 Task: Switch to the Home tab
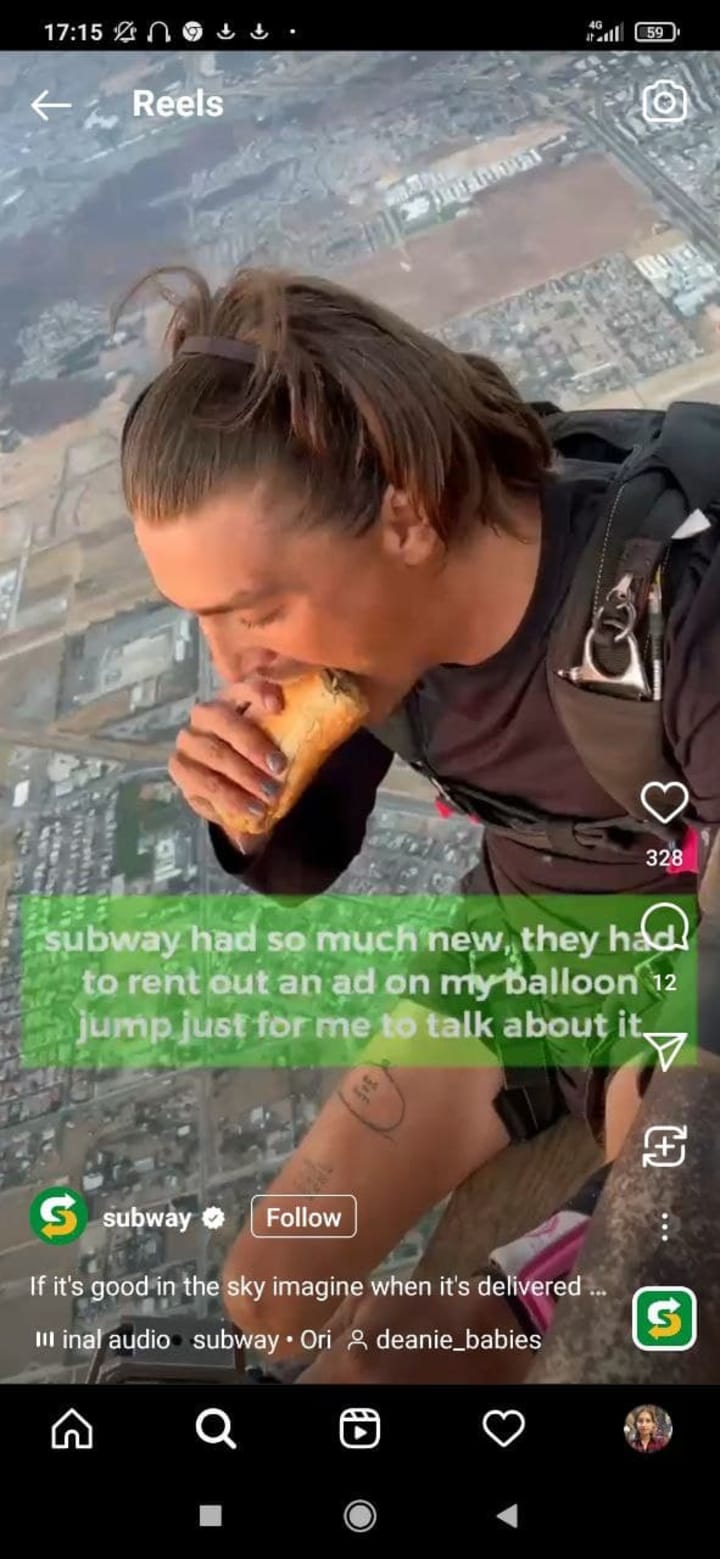(x=72, y=1428)
